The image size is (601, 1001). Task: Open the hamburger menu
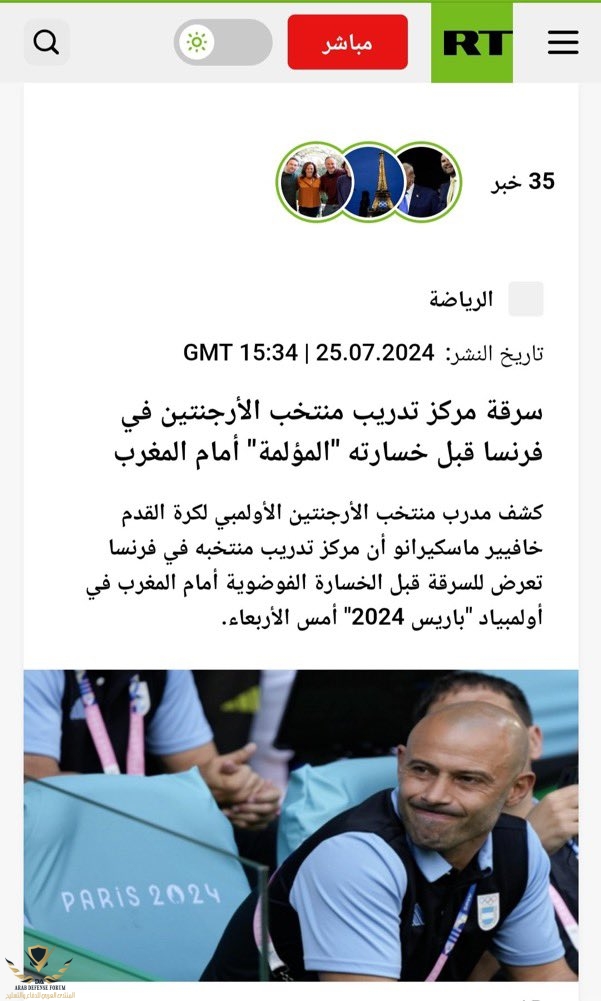coord(563,42)
